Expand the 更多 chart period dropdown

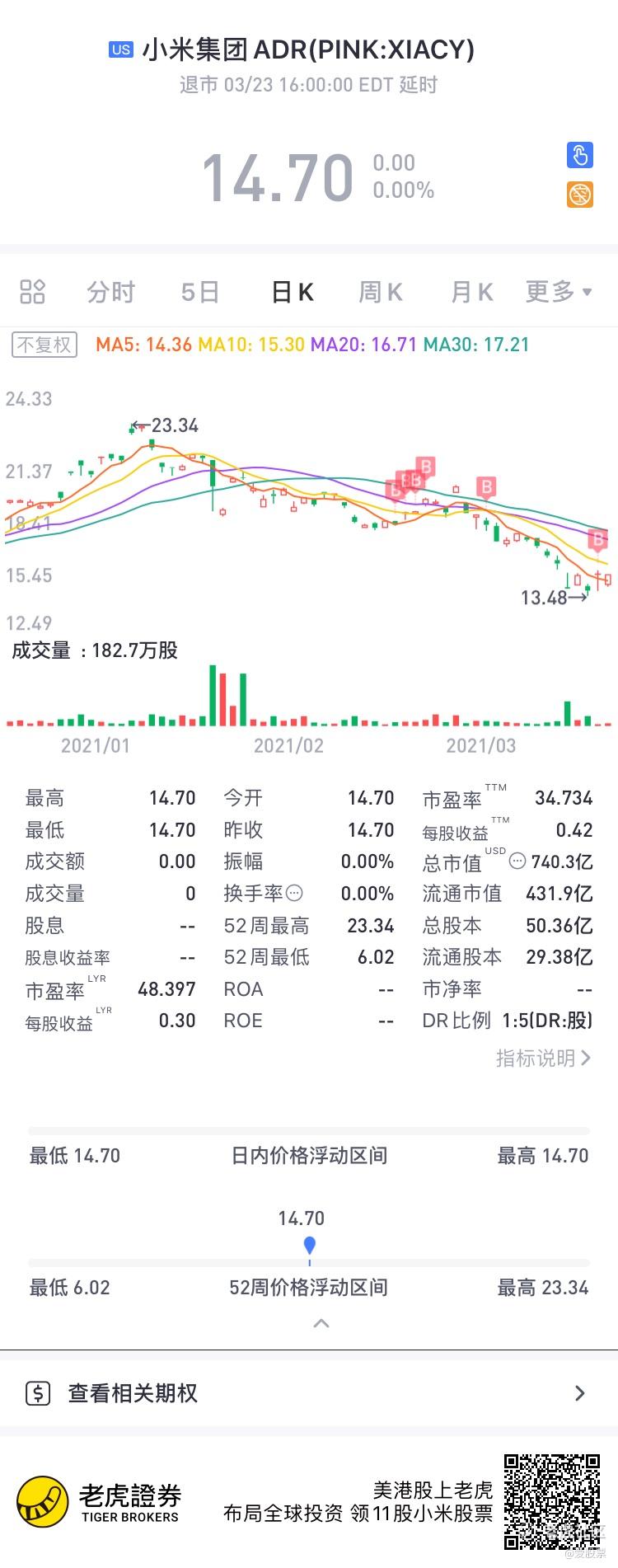pos(559,292)
